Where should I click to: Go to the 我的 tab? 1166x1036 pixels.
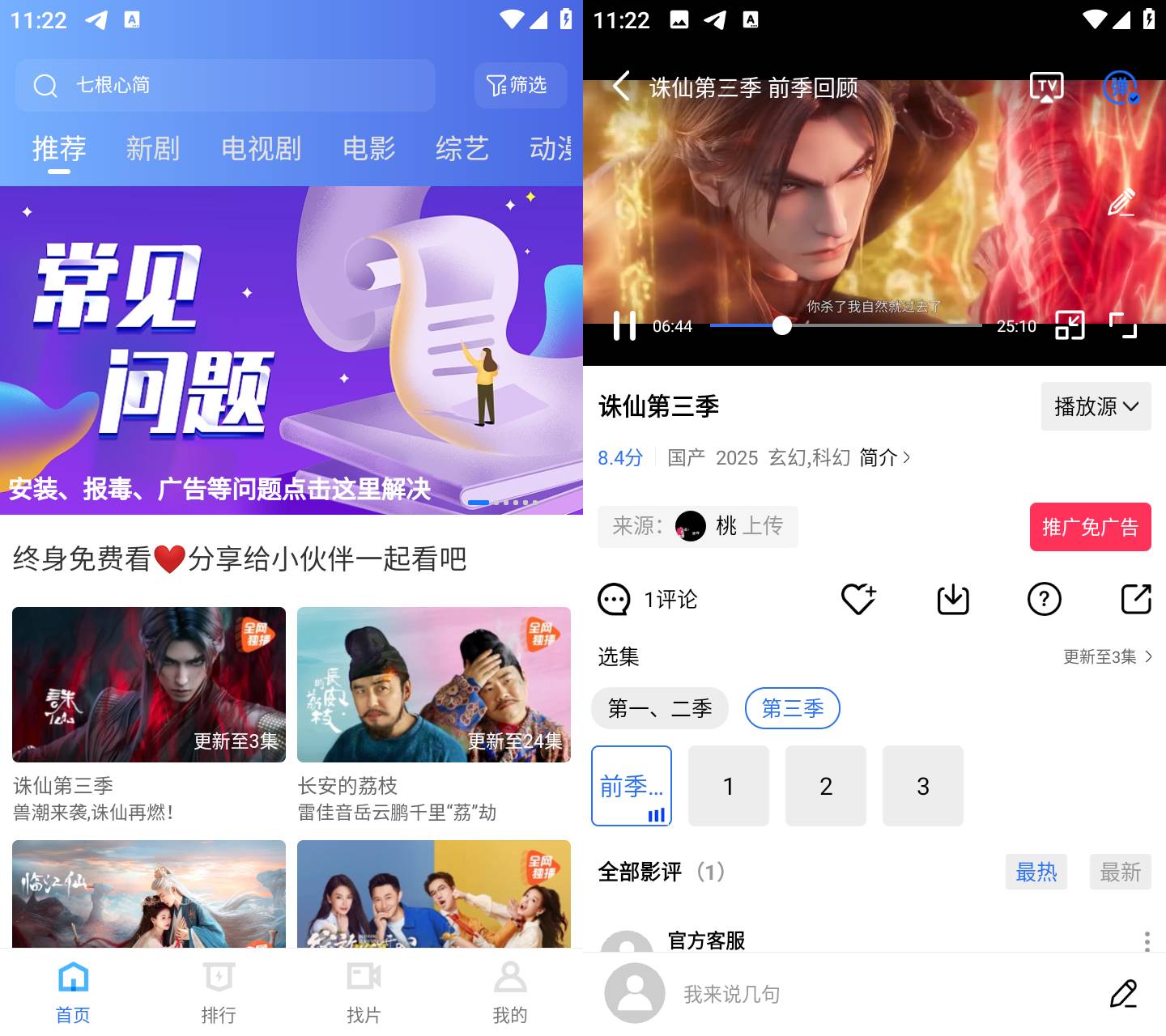[x=510, y=991]
